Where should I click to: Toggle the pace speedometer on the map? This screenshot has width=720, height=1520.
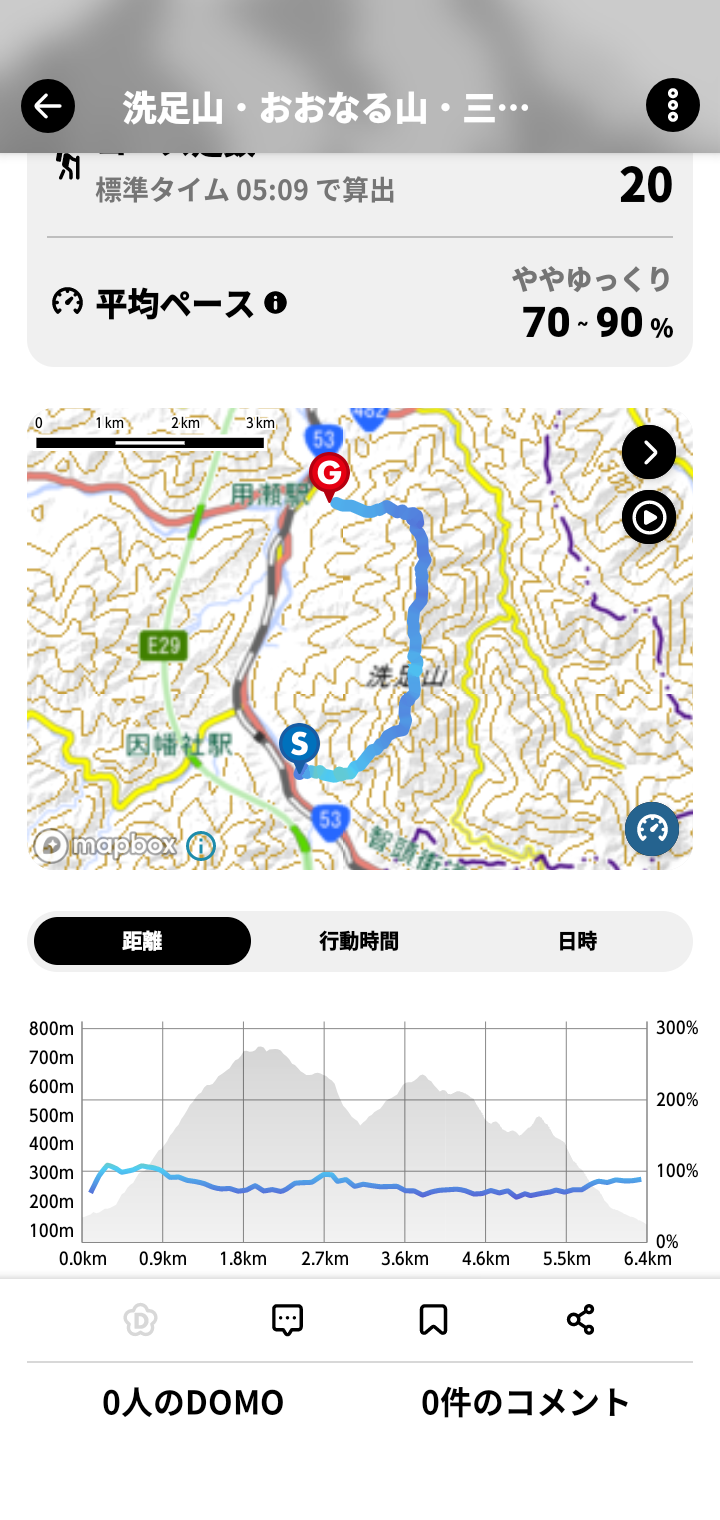(652, 829)
